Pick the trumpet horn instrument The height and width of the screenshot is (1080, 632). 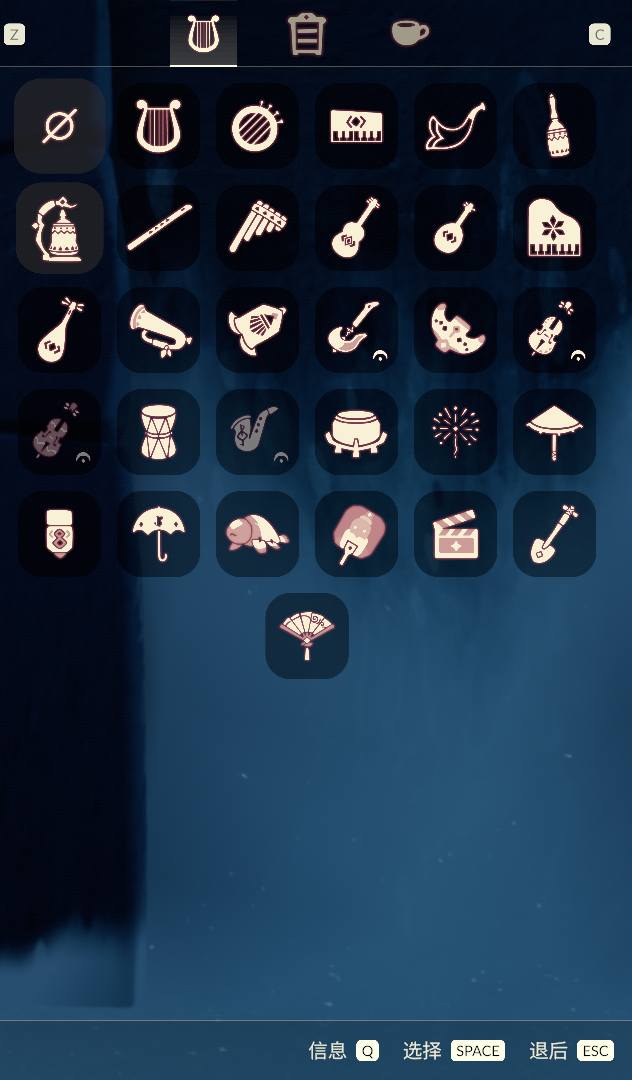pyautogui.click(x=158, y=331)
